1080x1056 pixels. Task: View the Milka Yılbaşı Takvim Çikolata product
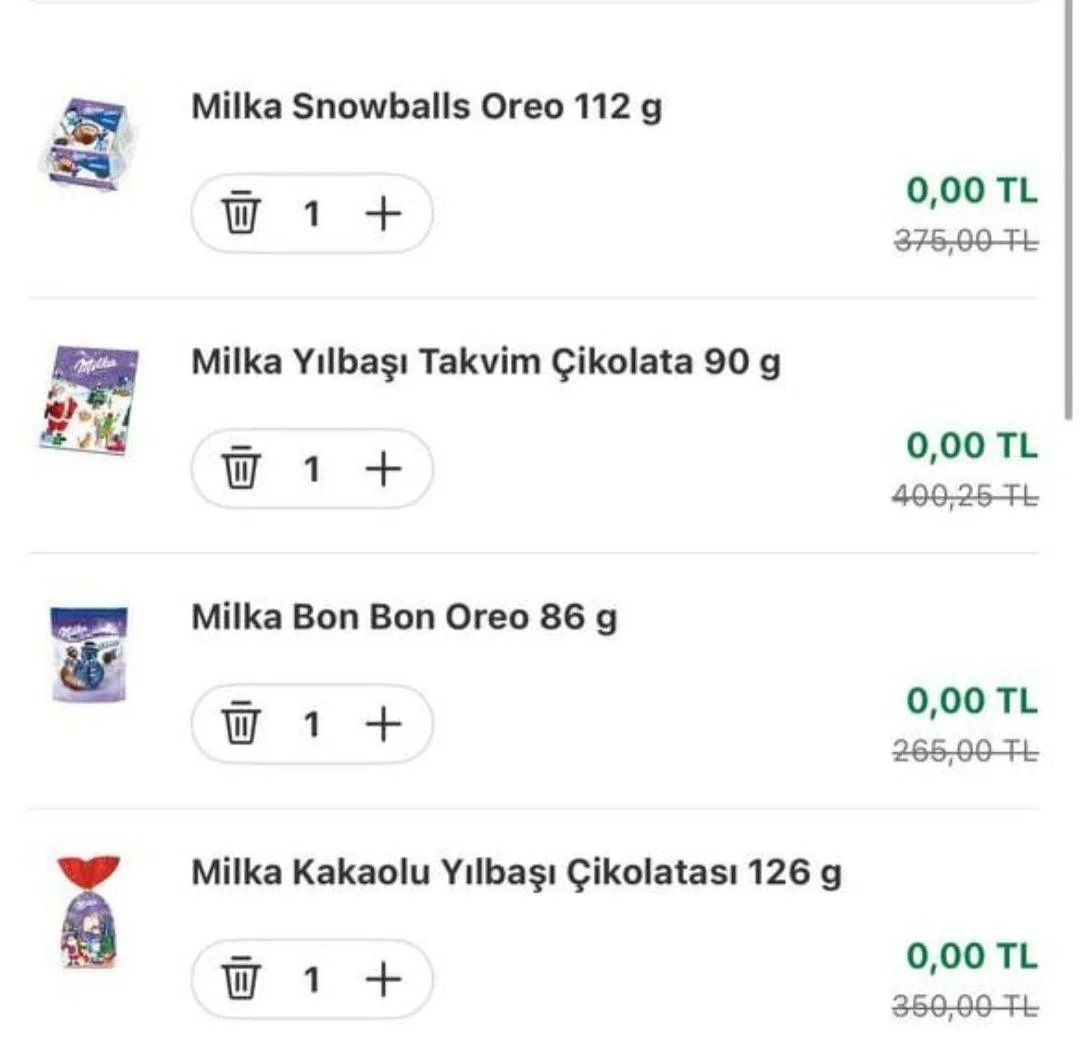[89, 399]
